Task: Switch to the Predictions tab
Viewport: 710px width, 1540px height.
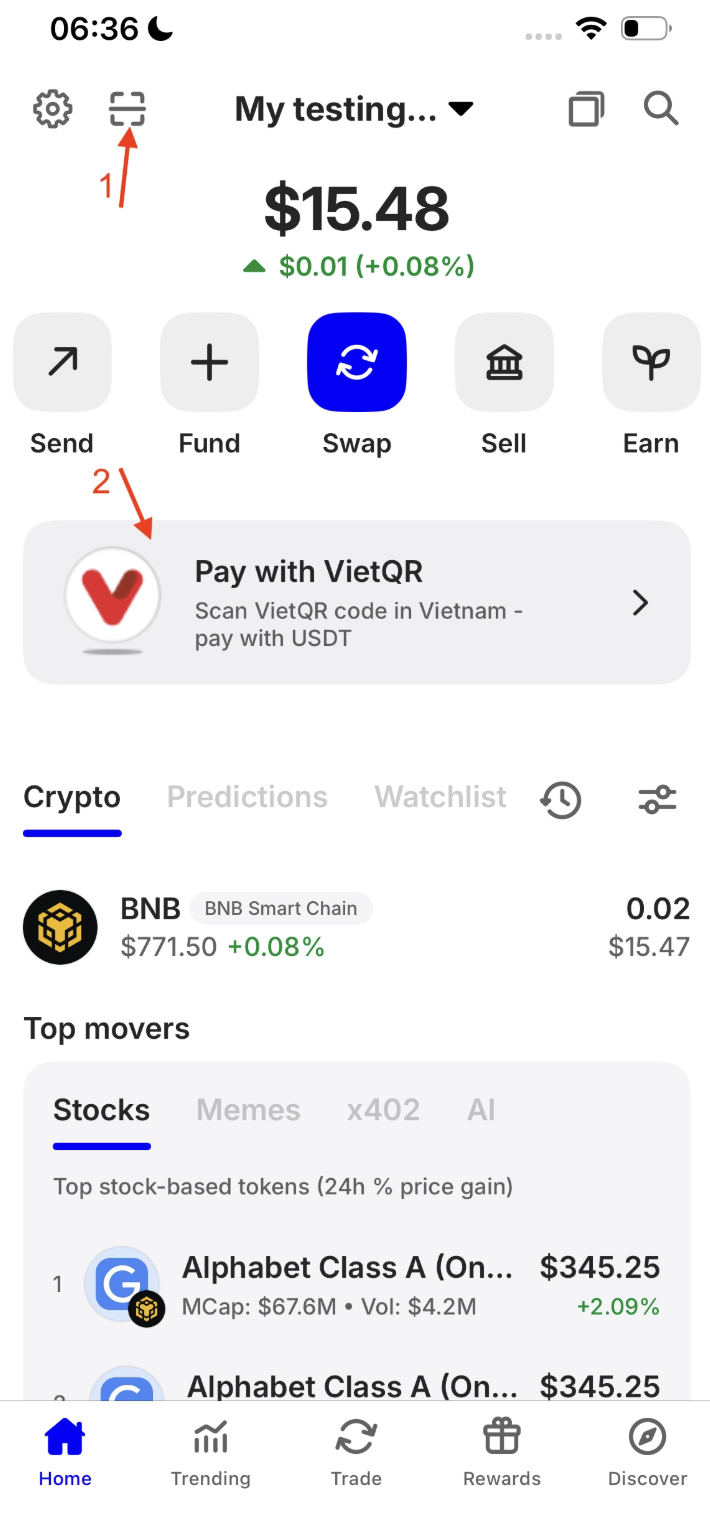Action: 247,797
